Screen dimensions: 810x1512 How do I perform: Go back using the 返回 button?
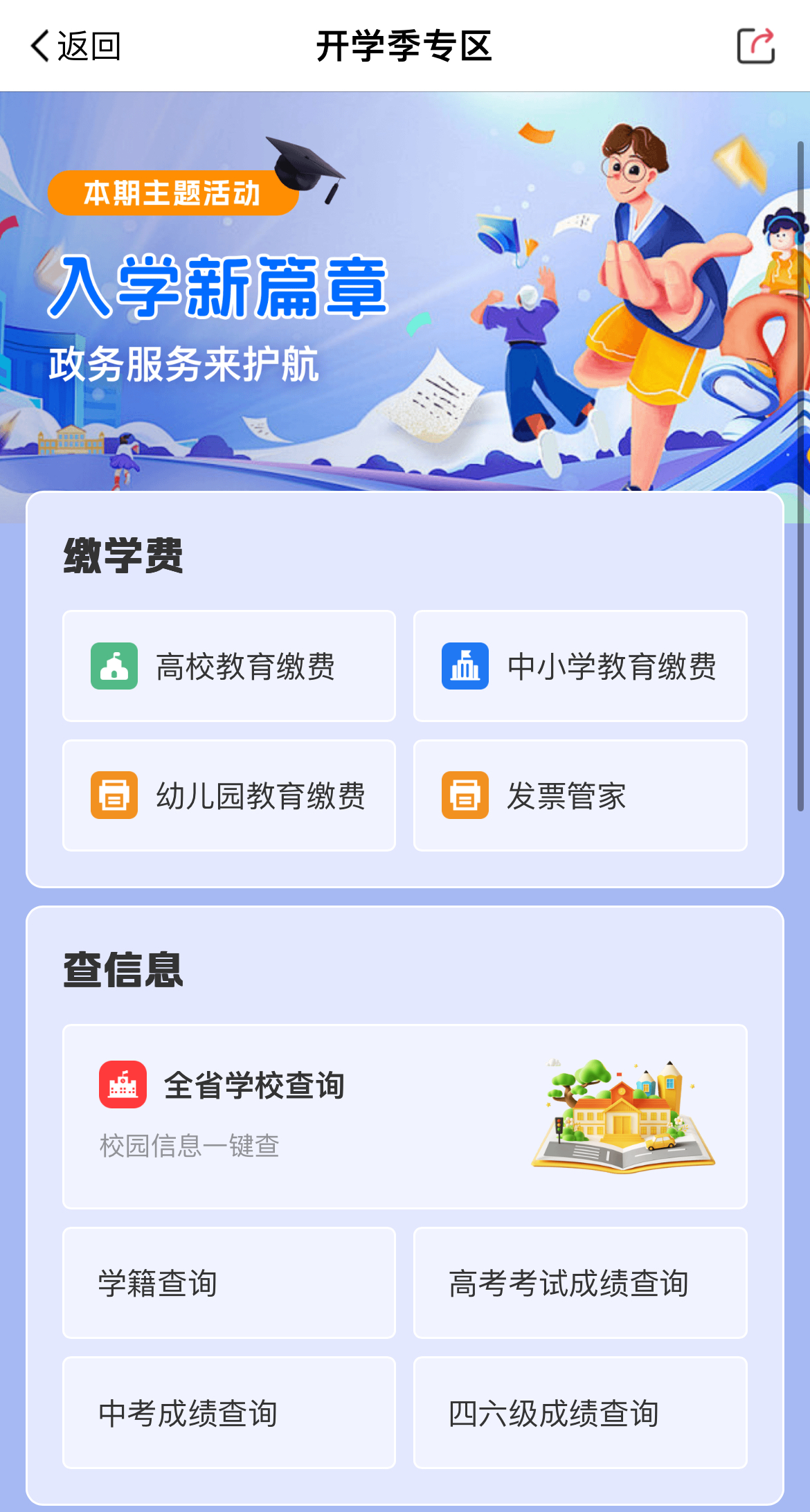(x=75, y=46)
